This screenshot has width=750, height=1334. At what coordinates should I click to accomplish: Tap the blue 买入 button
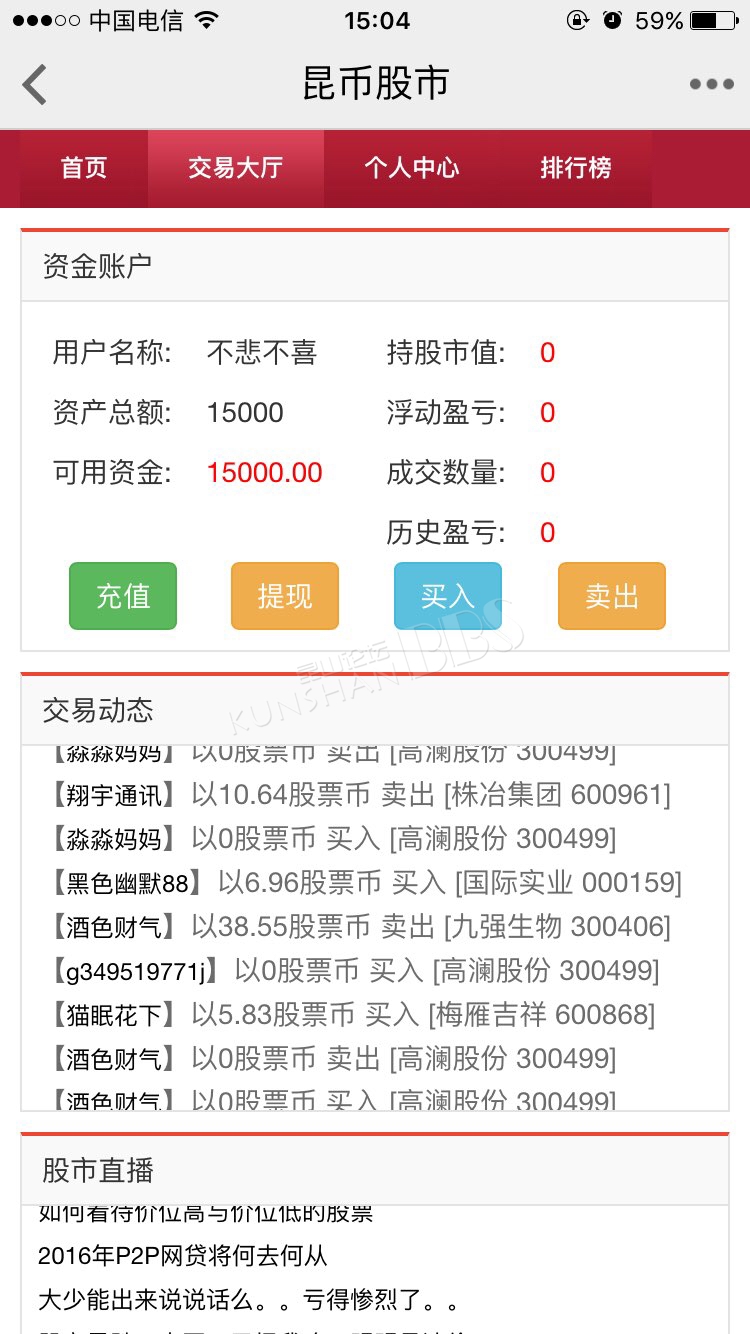coord(448,596)
